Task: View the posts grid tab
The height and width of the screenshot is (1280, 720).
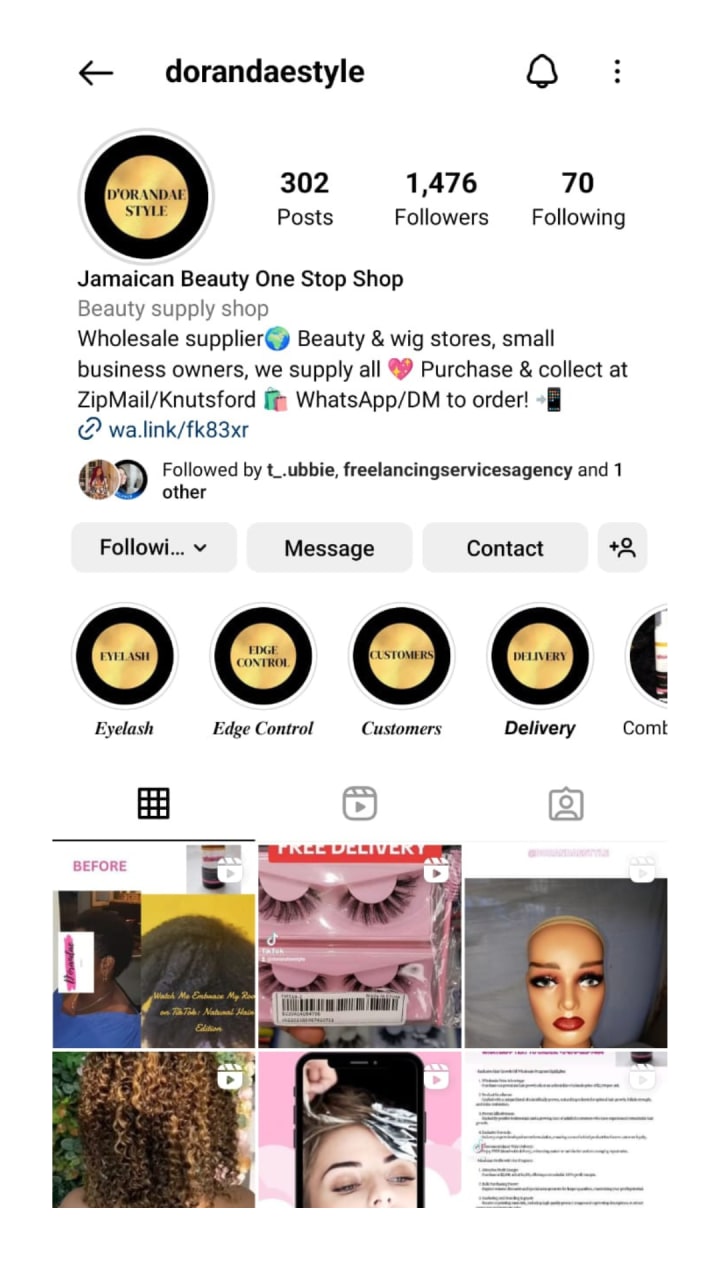Action: pyautogui.click(x=153, y=803)
